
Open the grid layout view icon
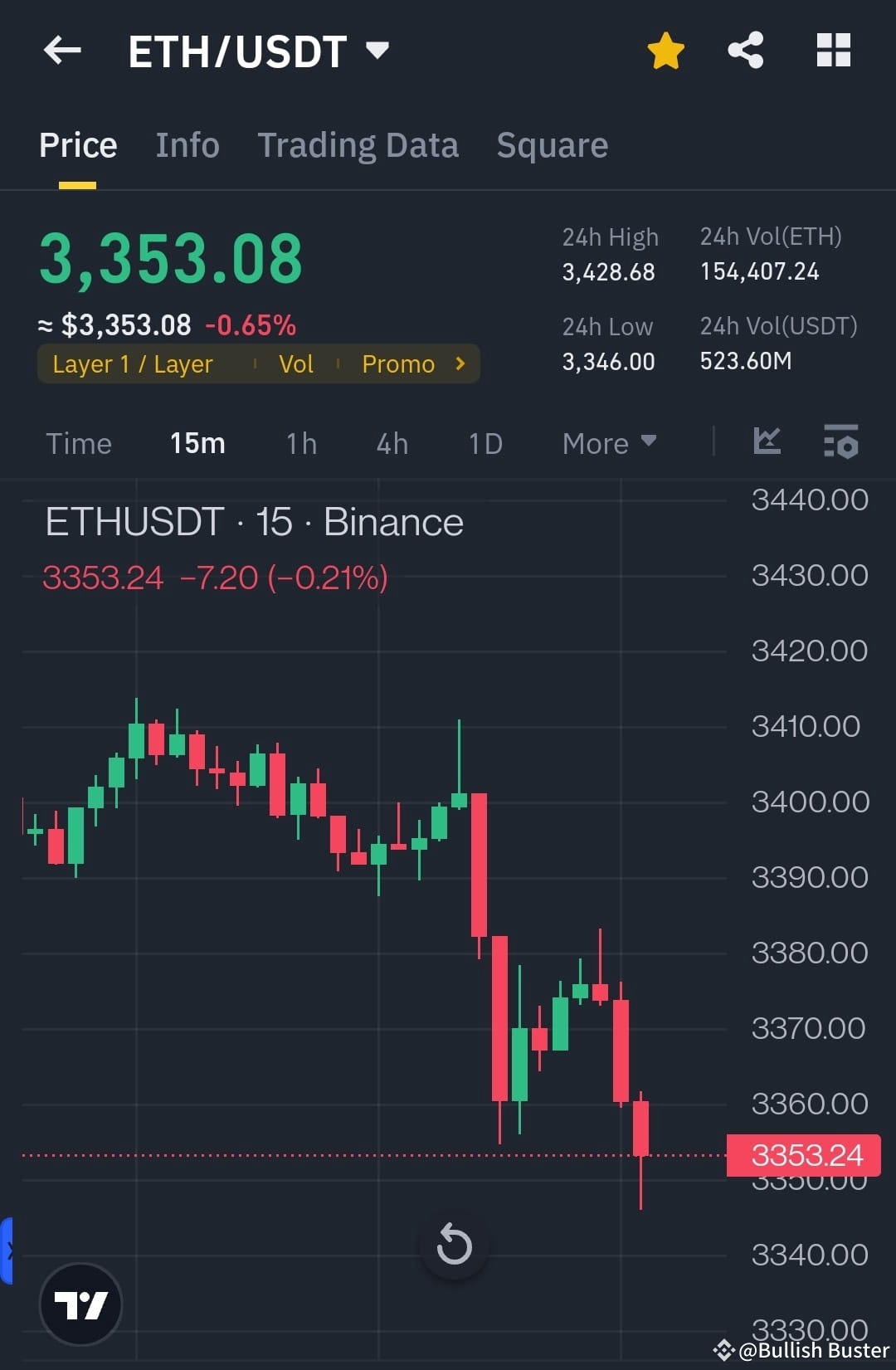pos(833,50)
